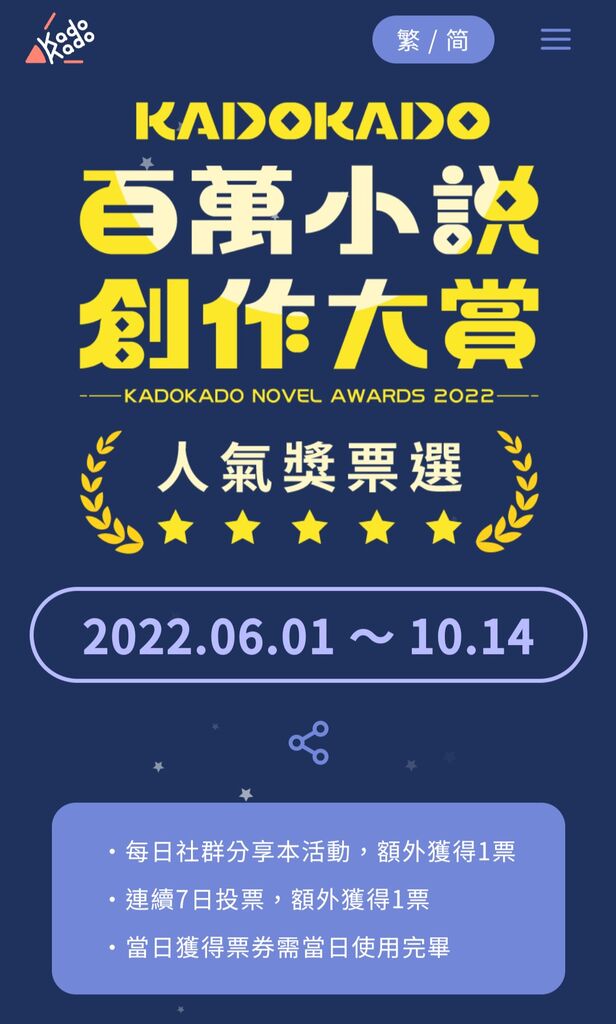Go to KadoKado home via logo
Viewport: 616px width, 1024px height.
61,39
